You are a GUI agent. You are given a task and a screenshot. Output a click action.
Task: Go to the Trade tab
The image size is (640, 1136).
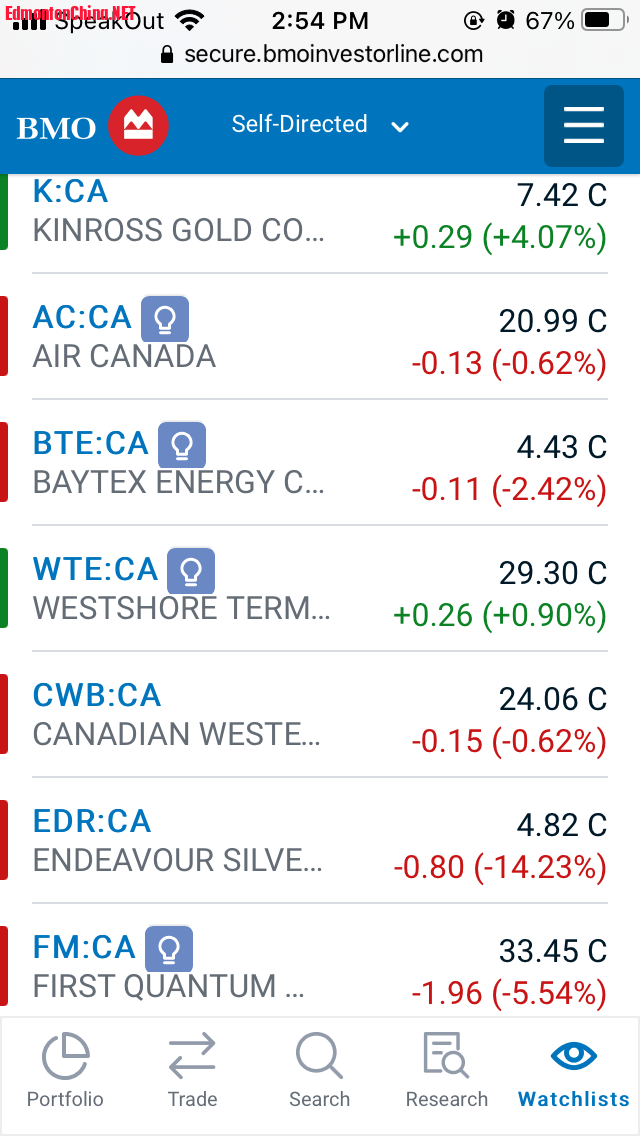[192, 1071]
